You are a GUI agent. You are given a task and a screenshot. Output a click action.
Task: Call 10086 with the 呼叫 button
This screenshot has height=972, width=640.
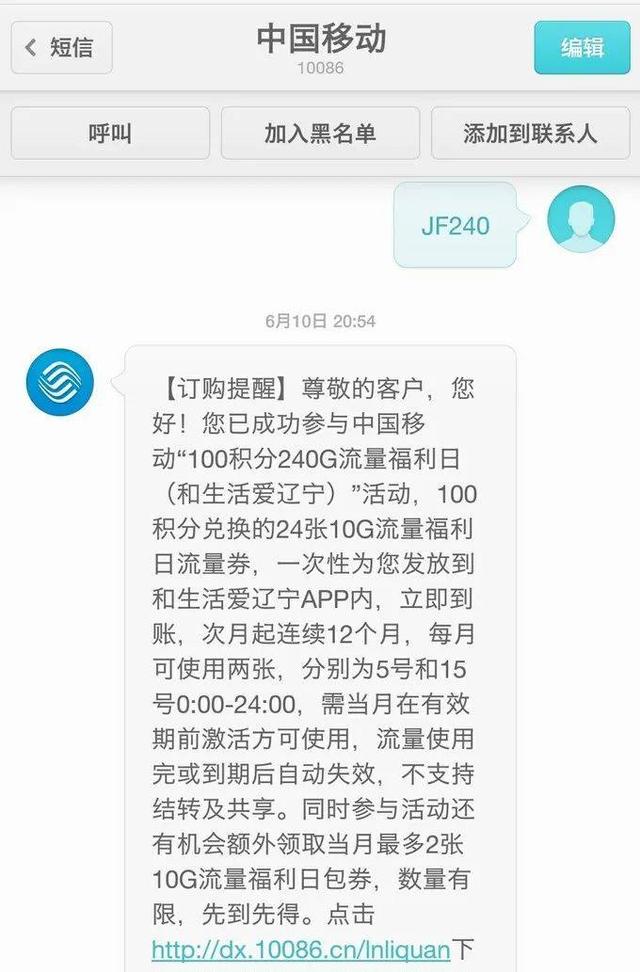coord(110,133)
